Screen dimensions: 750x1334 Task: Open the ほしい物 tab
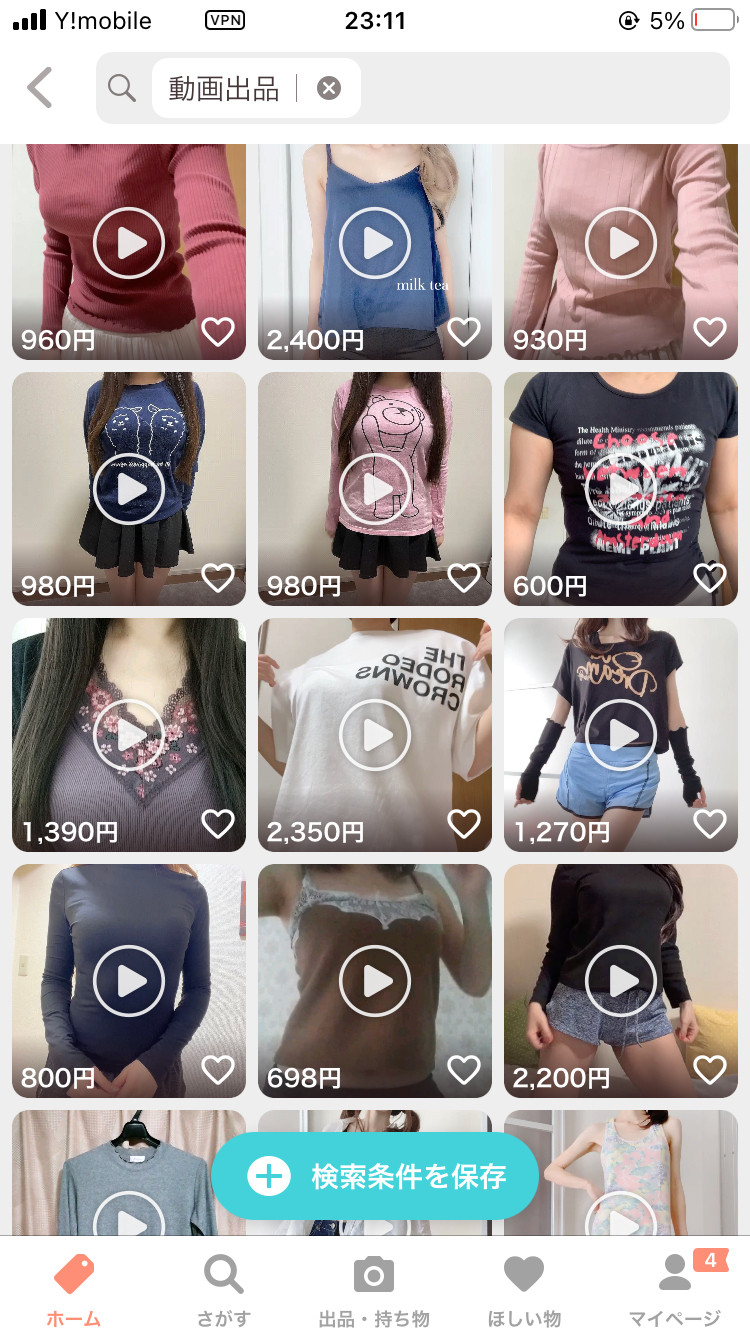[524, 1290]
